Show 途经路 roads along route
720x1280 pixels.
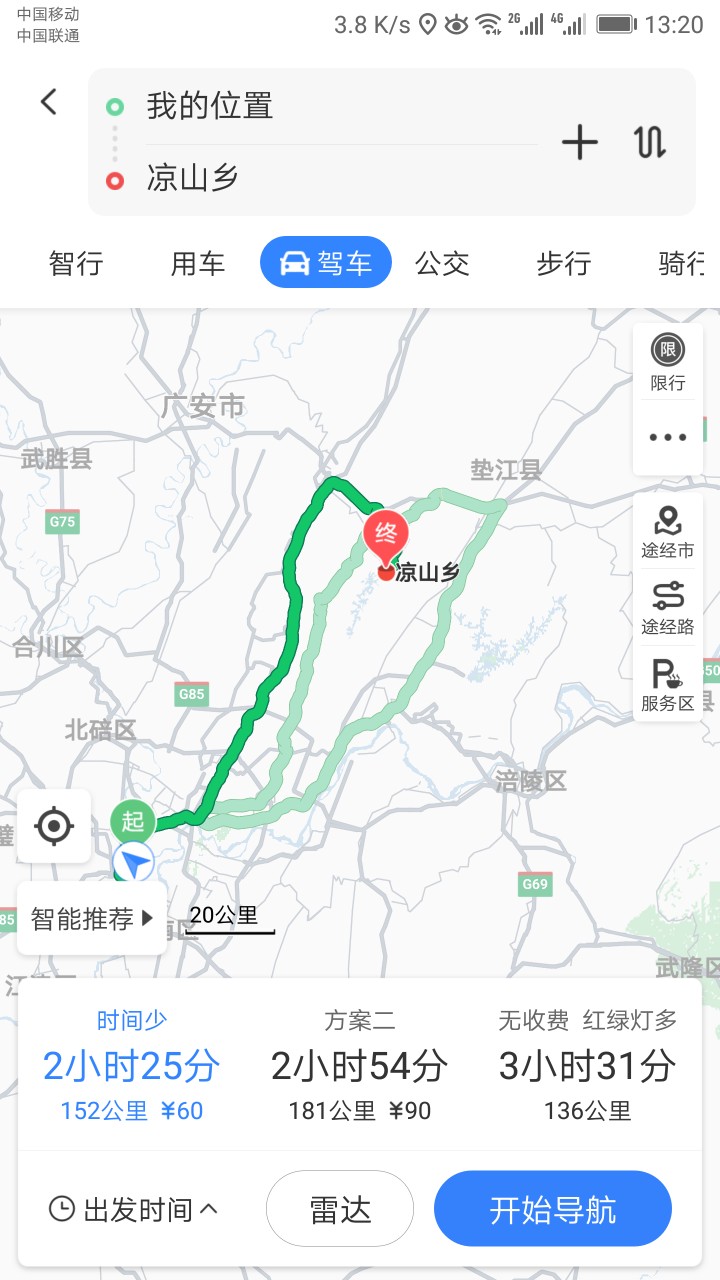click(667, 608)
